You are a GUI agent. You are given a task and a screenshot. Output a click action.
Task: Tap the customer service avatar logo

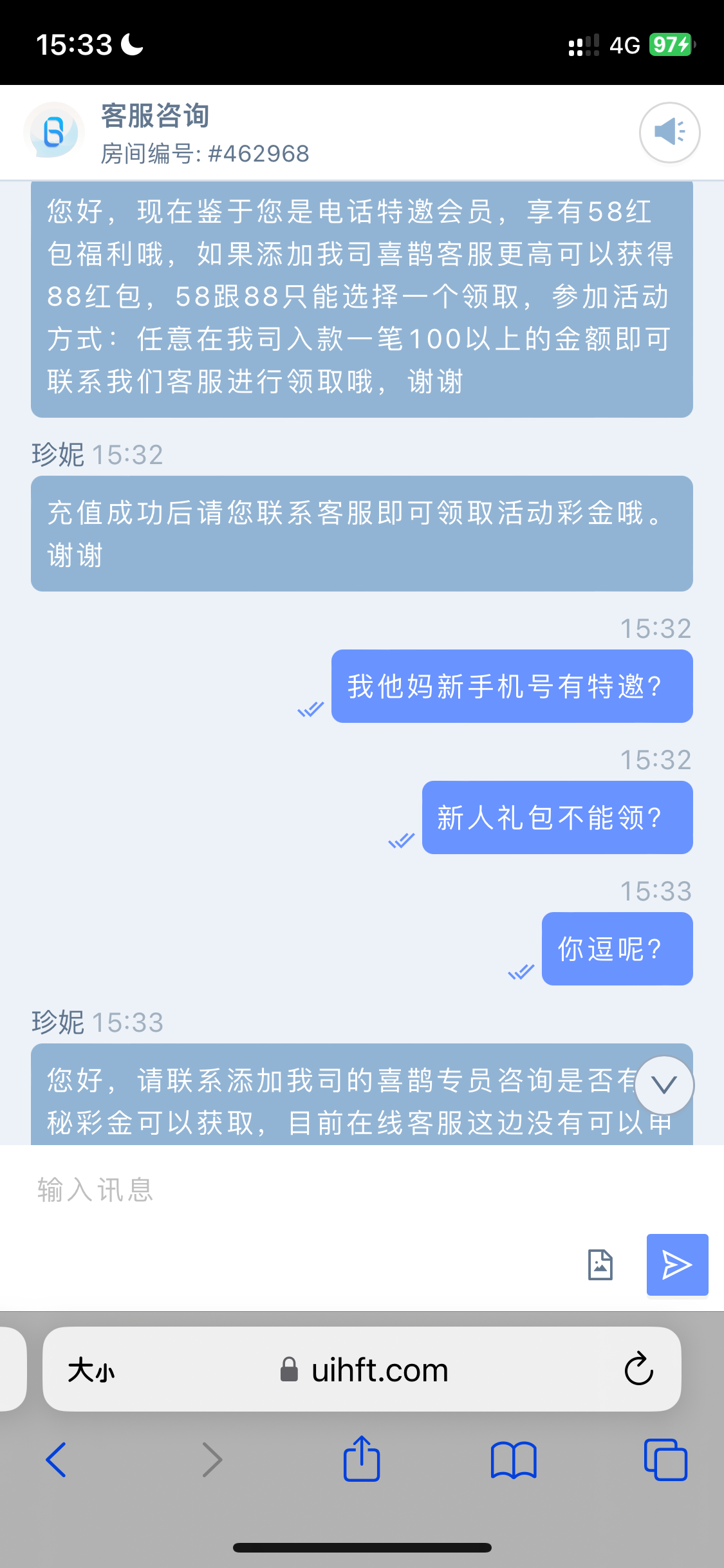pyautogui.click(x=53, y=131)
